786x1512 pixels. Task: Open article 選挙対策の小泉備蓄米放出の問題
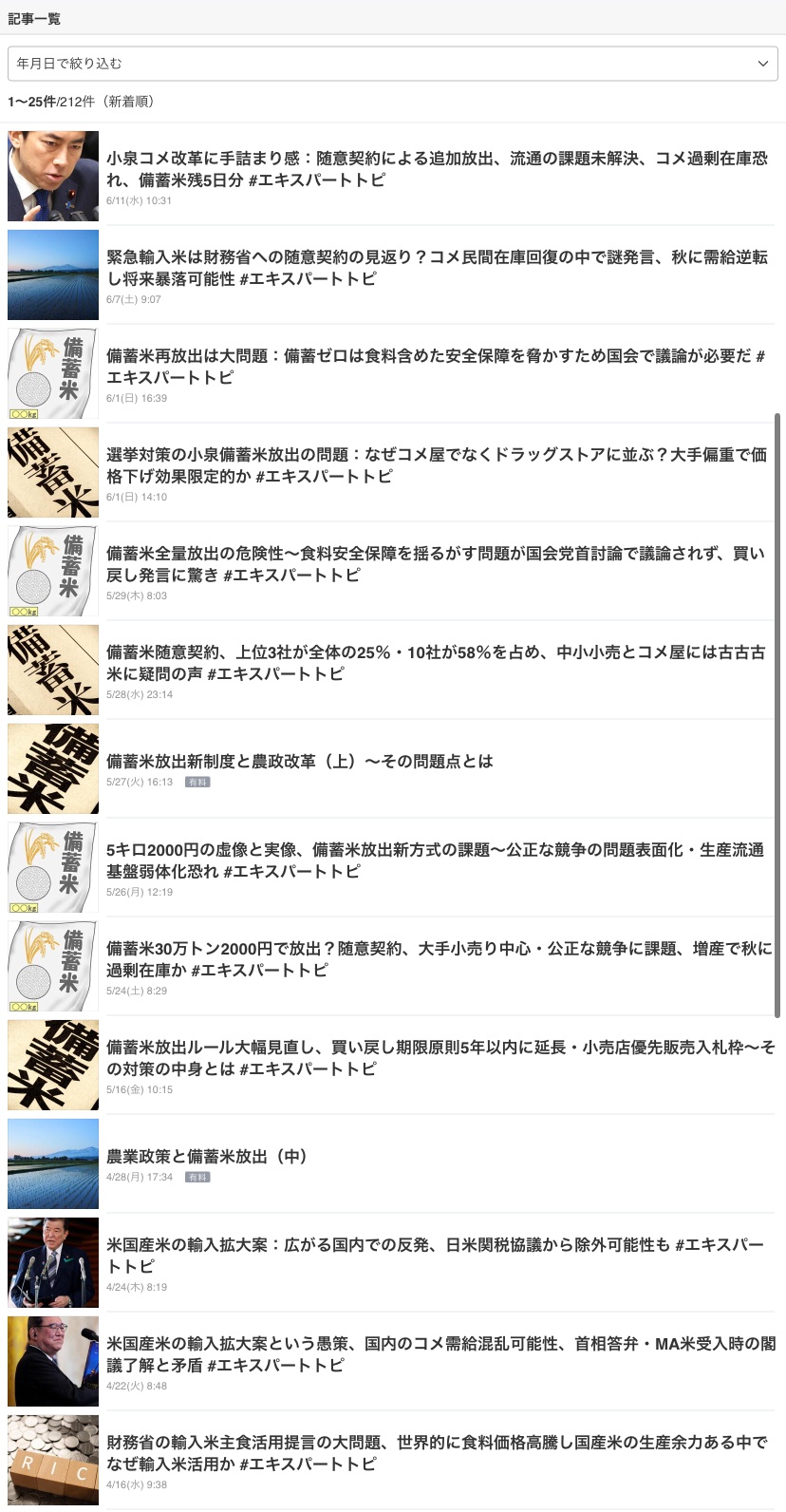(391, 472)
